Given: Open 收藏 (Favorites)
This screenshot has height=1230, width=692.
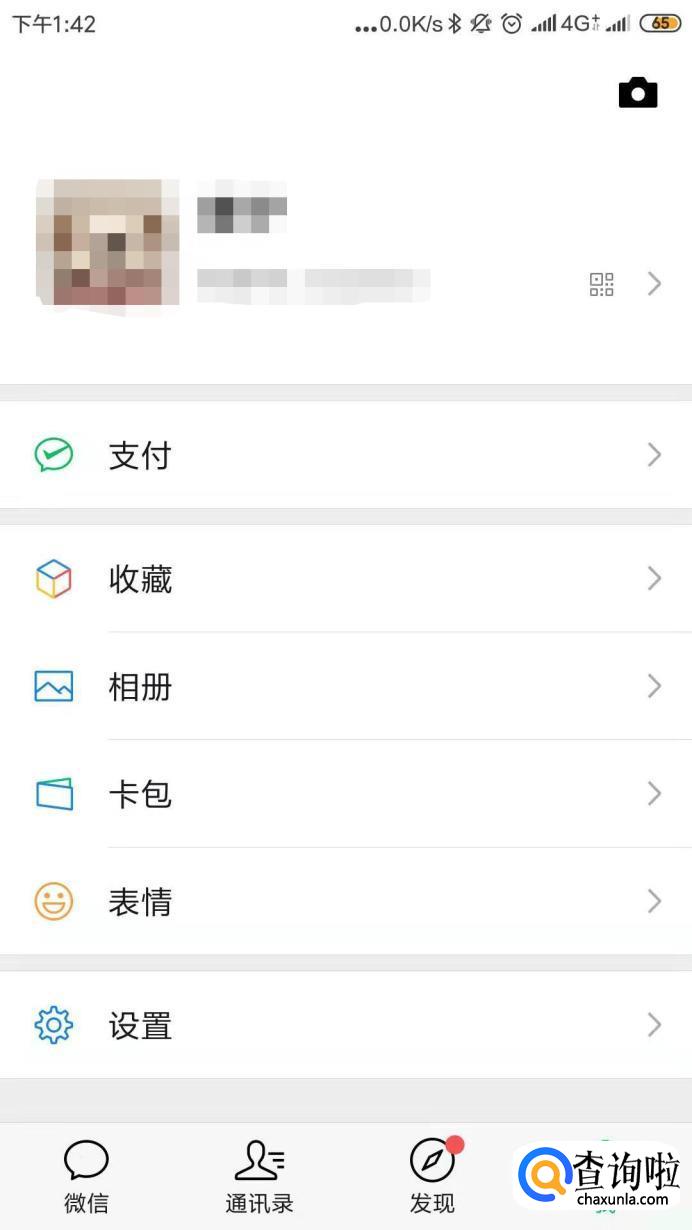Looking at the screenshot, I should click(345, 579).
